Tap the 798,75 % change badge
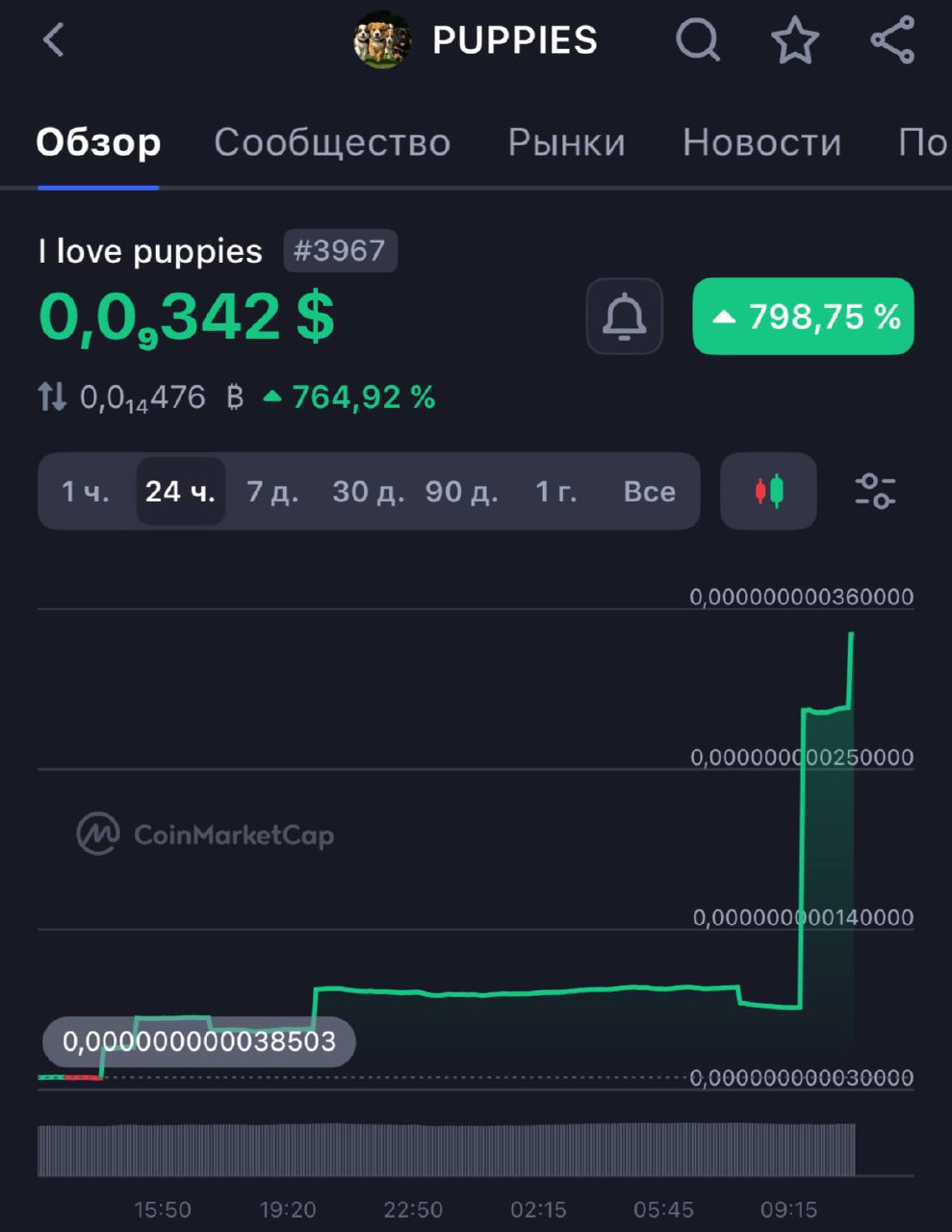Viewport: 952px width, 1232px height. point(803,317)
